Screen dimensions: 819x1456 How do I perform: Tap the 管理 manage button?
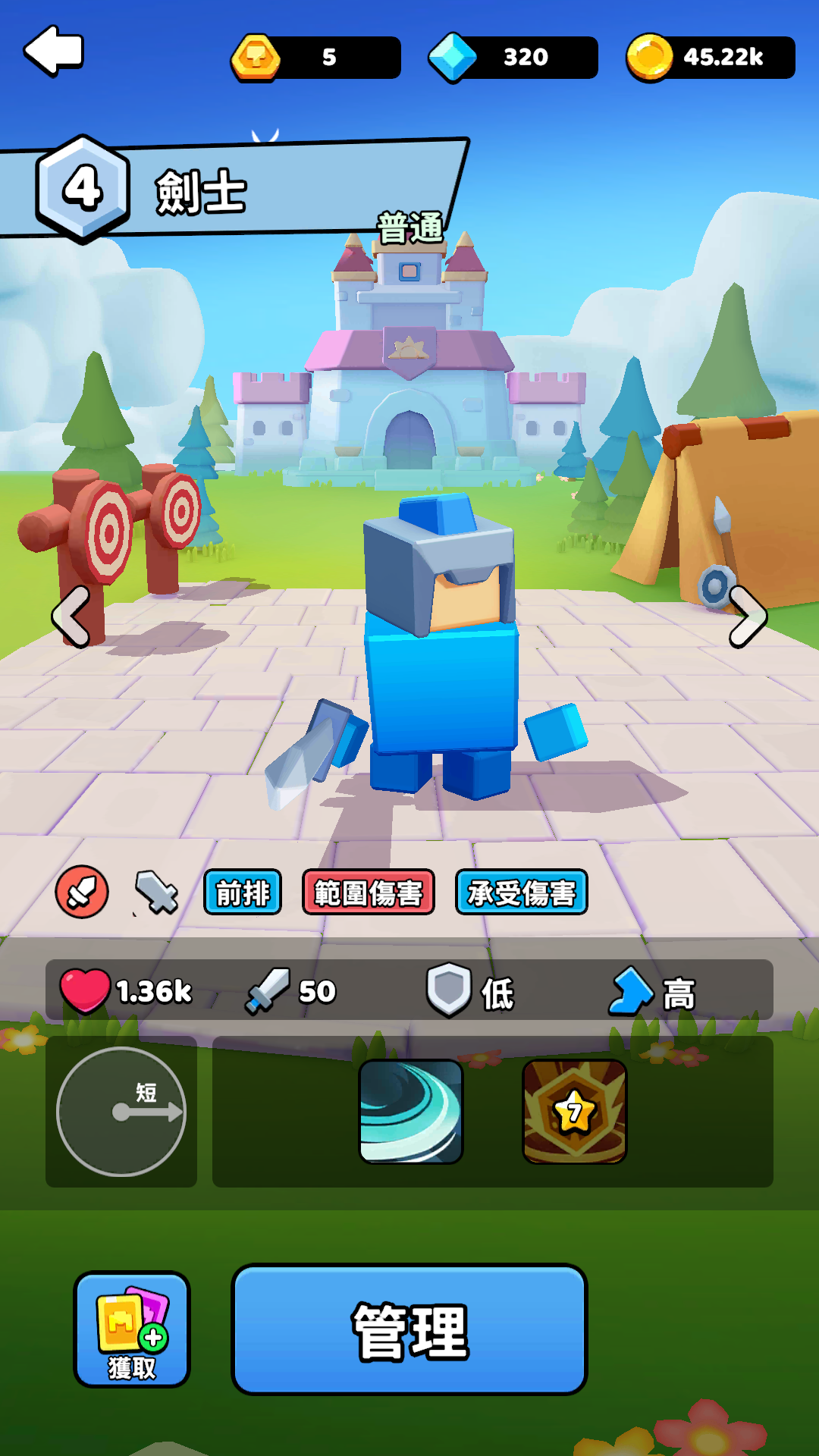click(409, 1329)
